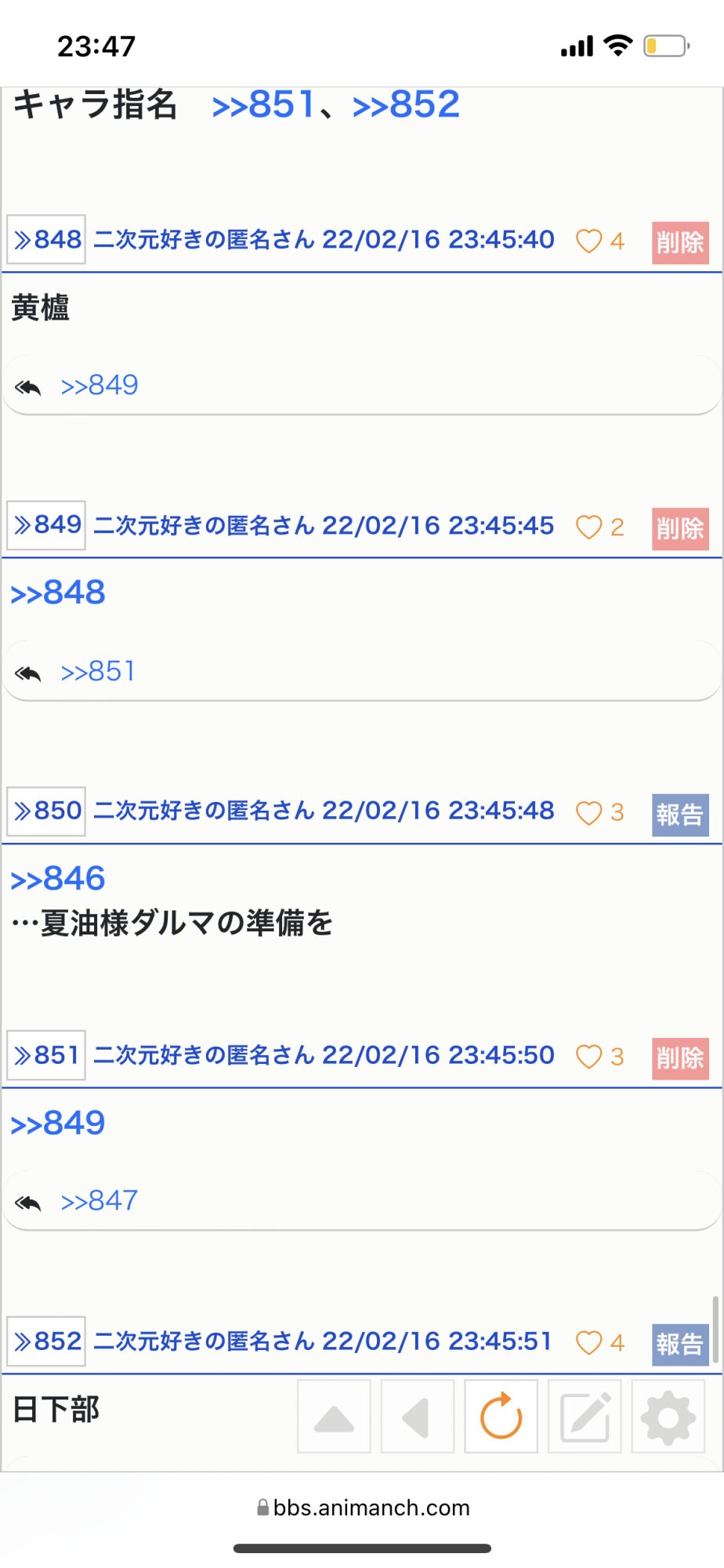The width and height of the screenshot is (724, 1568).
Task: Reload the thread with the orange refresh icon
Action: pos(501,1417)
